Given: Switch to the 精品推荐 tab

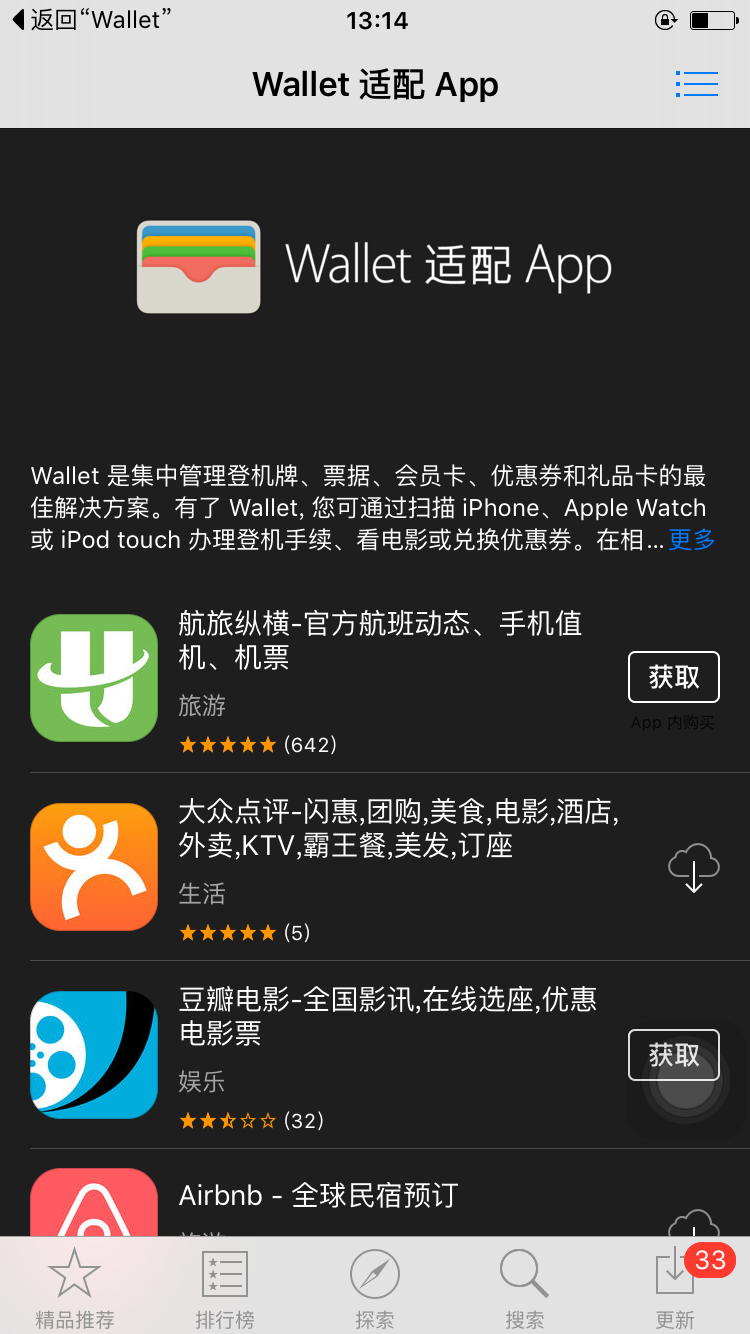Looking at the screenshot, I should pos(75,1288).
